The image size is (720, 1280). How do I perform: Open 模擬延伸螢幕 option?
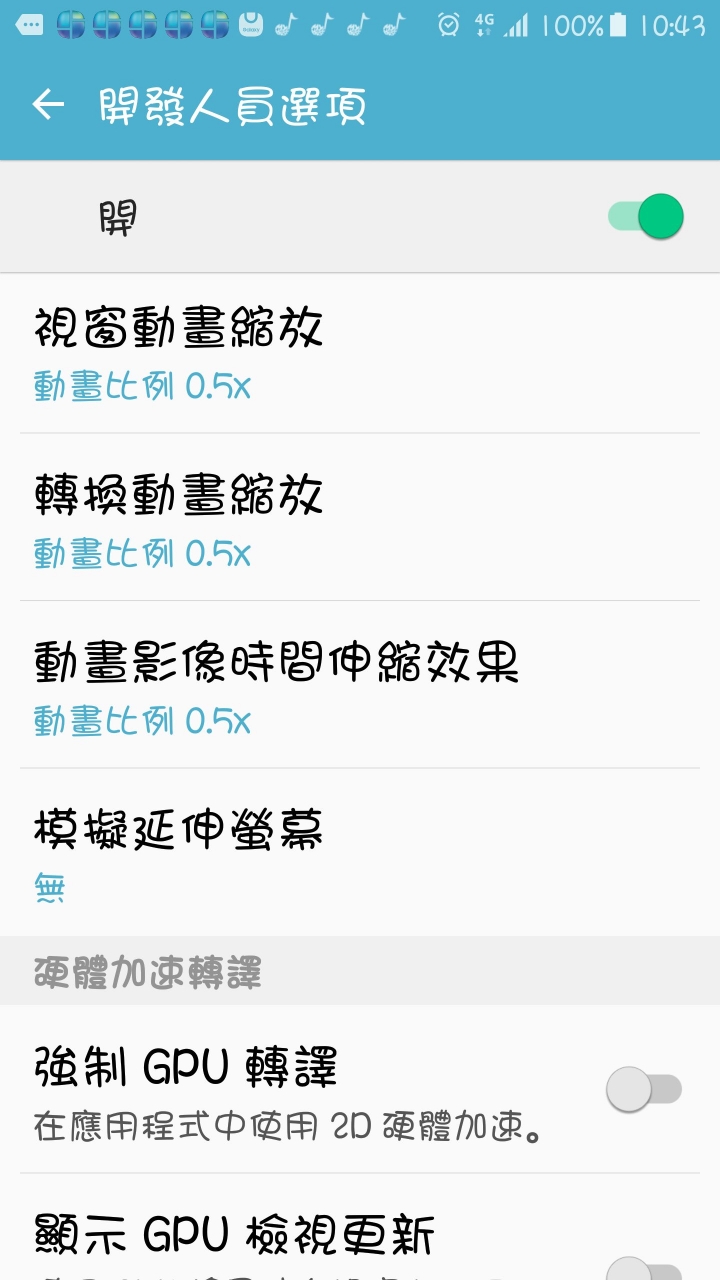360,852
